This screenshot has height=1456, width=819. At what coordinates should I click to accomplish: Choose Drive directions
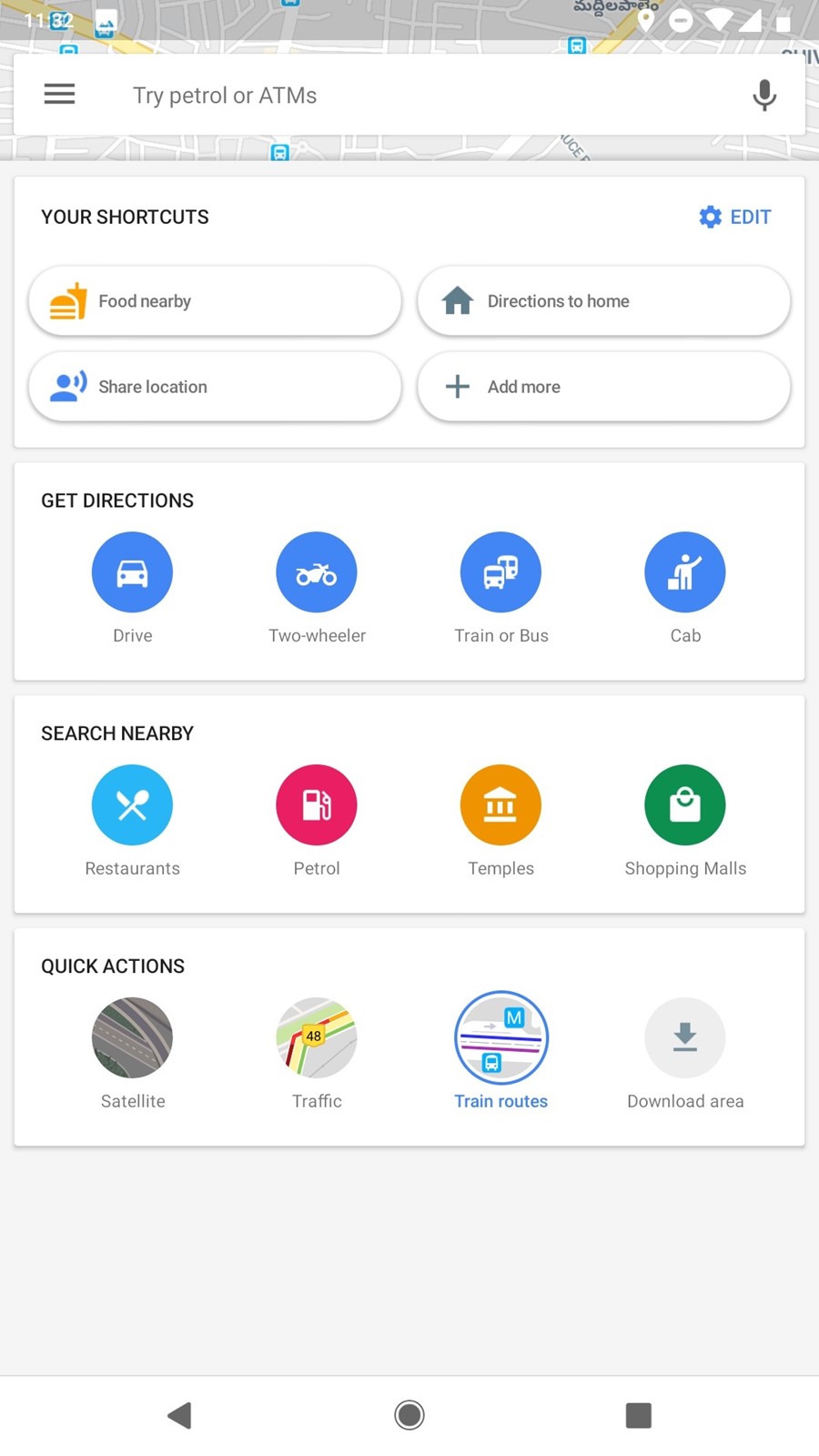click(132, 587)
